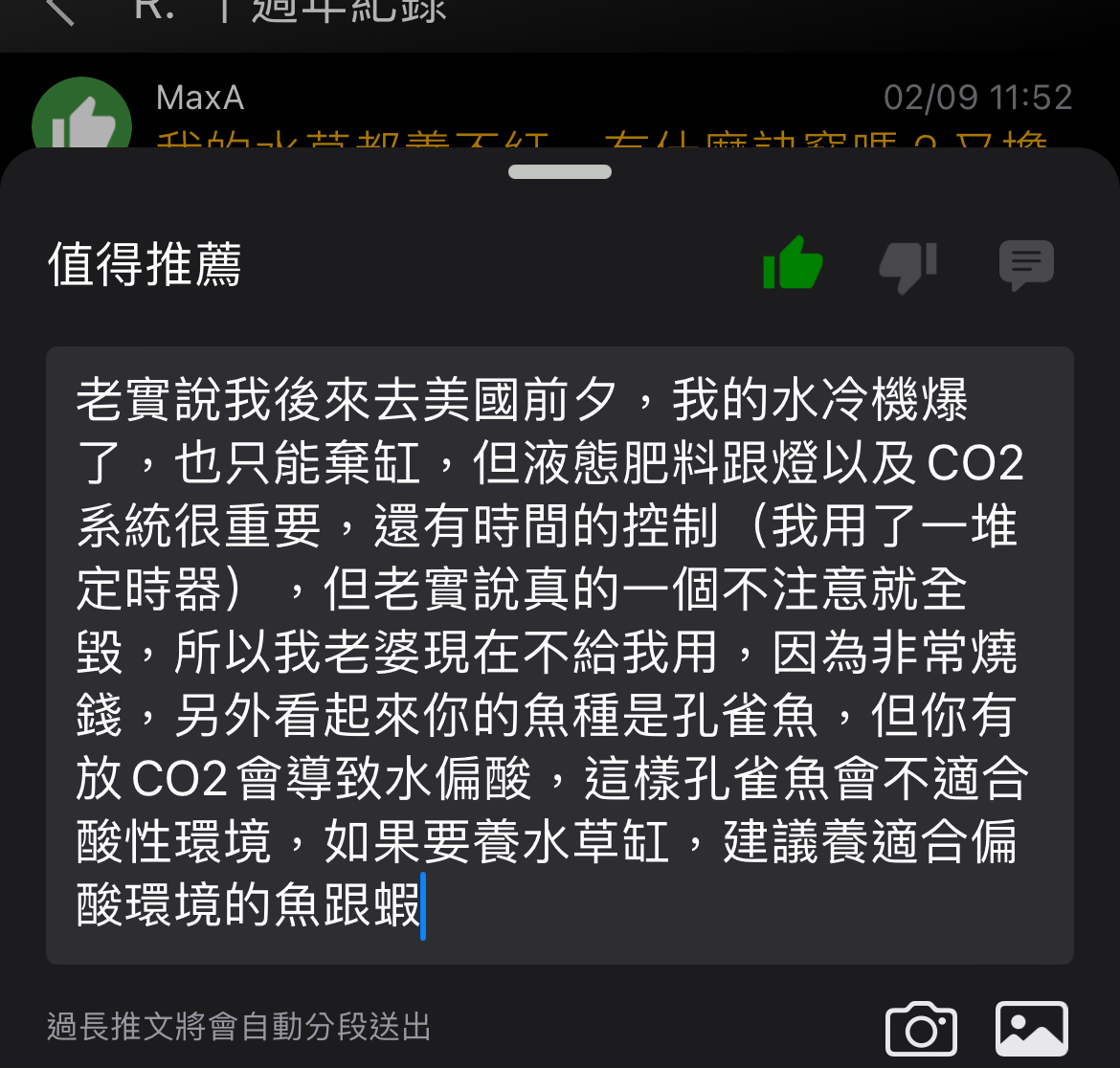Go back using the top-left arrow

[x=59, y=10]
